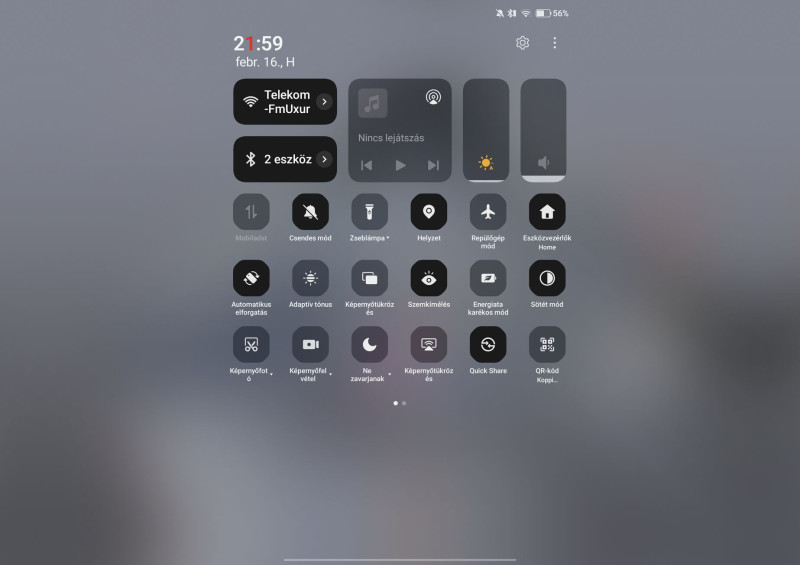The height and width of the screenshot is (565, 800).
Task: Toggle Automatikus elforgatás
Action: pyautogui.click(x=251, y=278)
